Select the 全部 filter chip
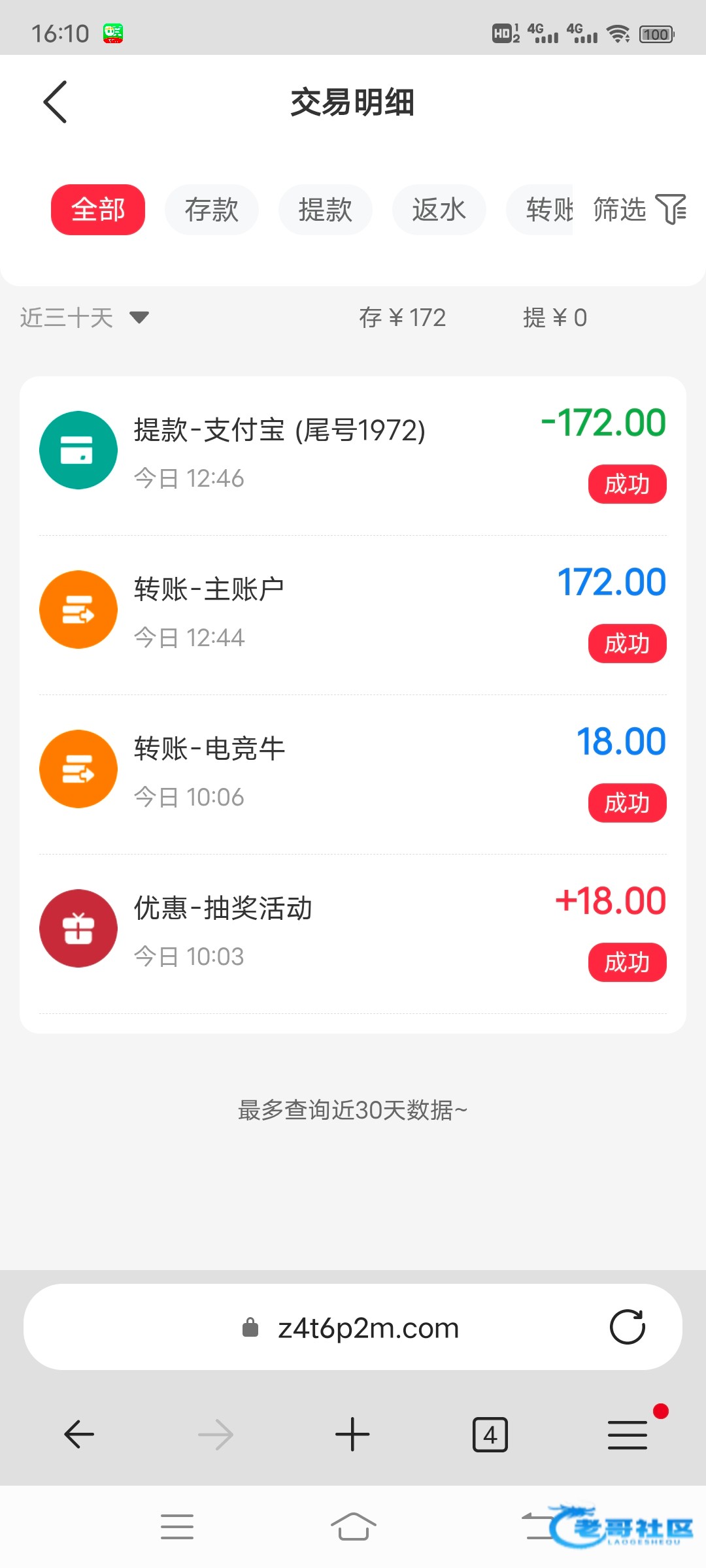The width and height of the screenshot is (706, 1568). (x=98, y=210)
